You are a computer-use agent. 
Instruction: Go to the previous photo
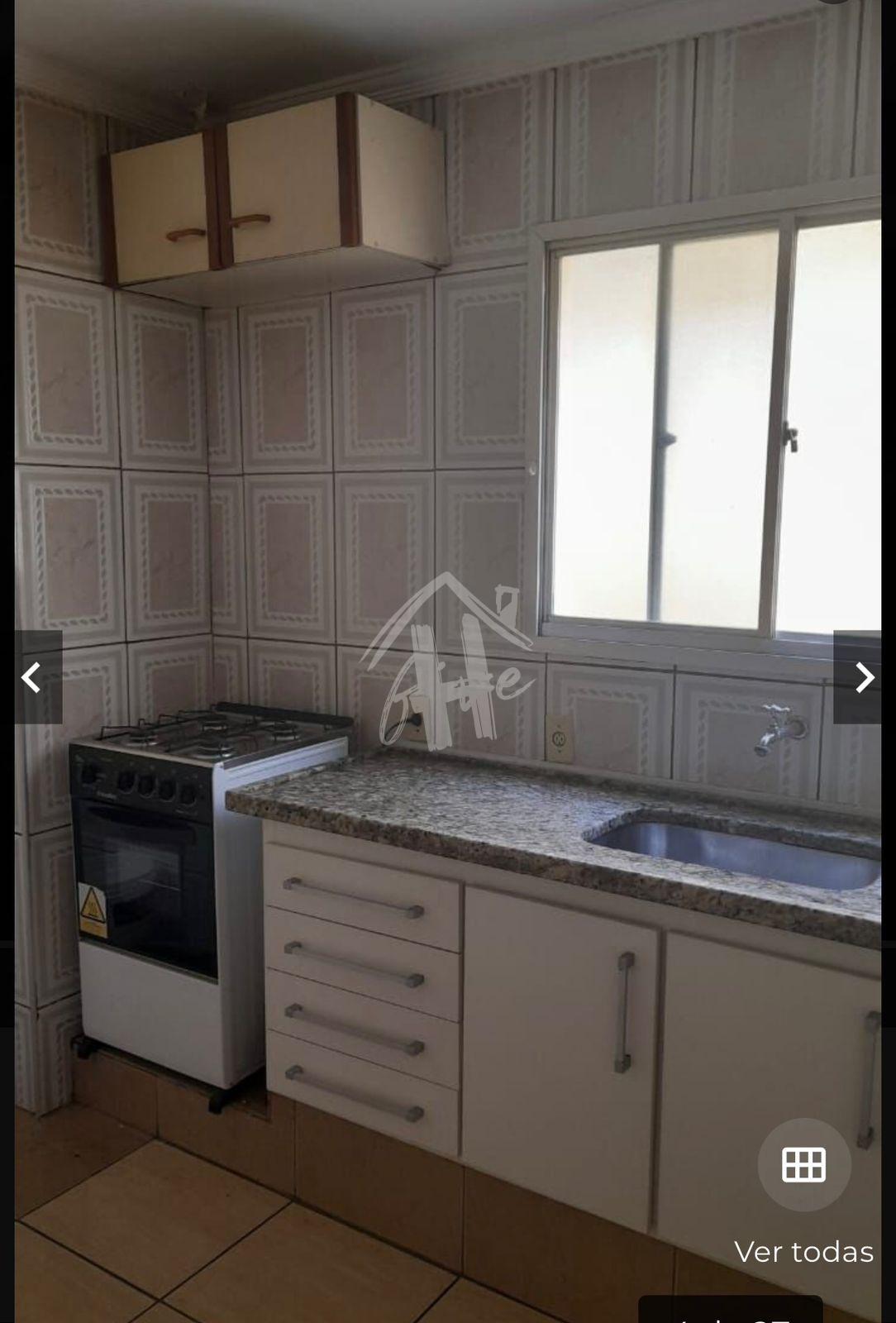[32, 677]
